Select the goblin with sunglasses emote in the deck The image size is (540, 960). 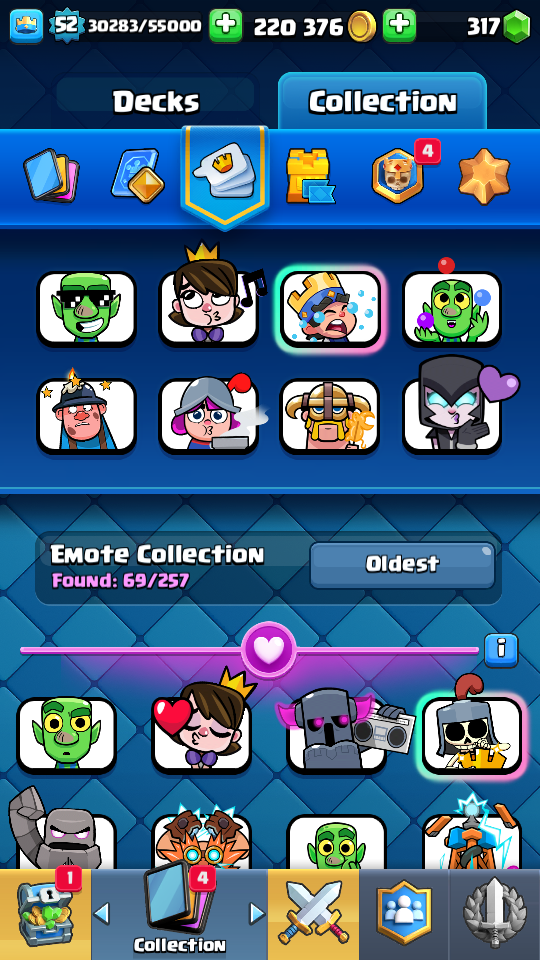(x=86, y=309)
